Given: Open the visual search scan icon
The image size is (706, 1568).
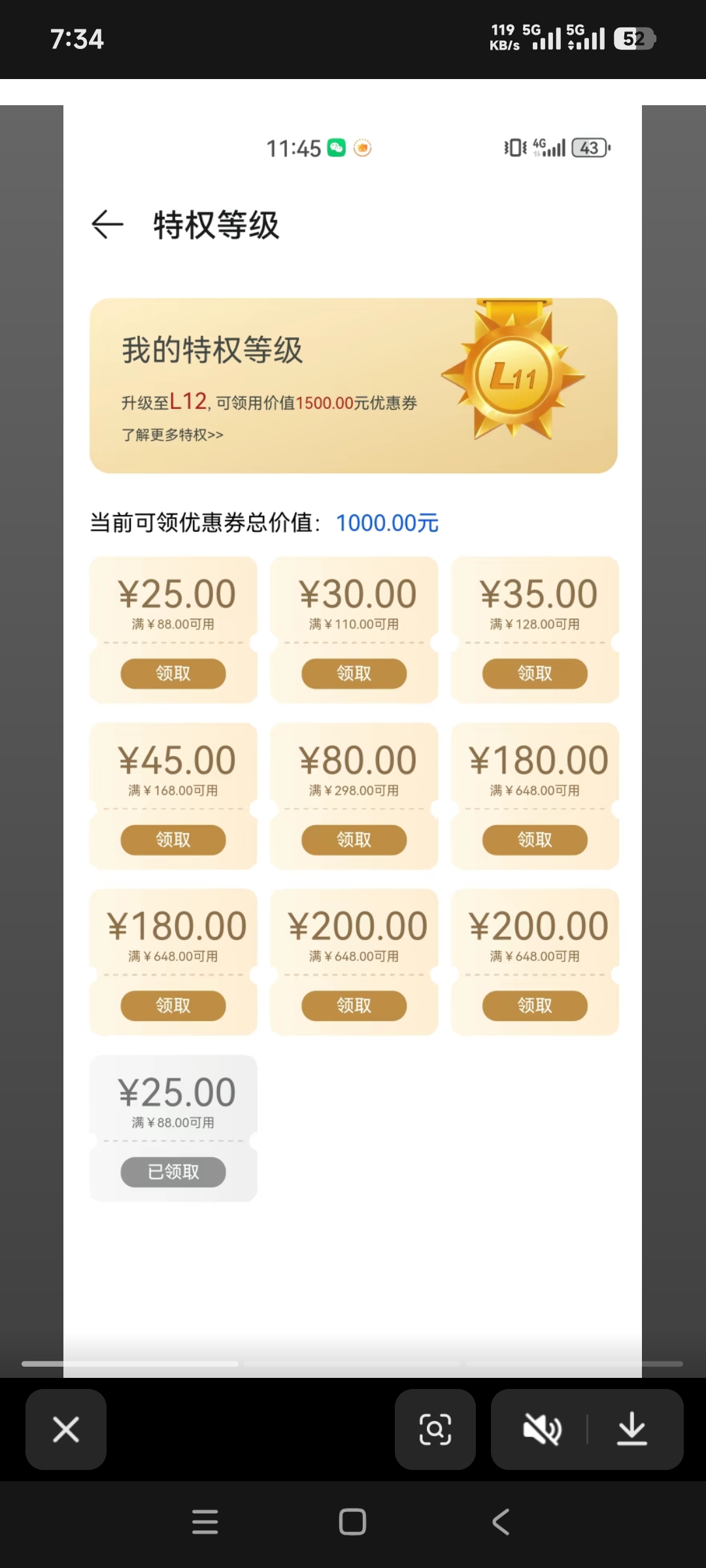Looking at the screenshot, I should (x=435, y=1429).
